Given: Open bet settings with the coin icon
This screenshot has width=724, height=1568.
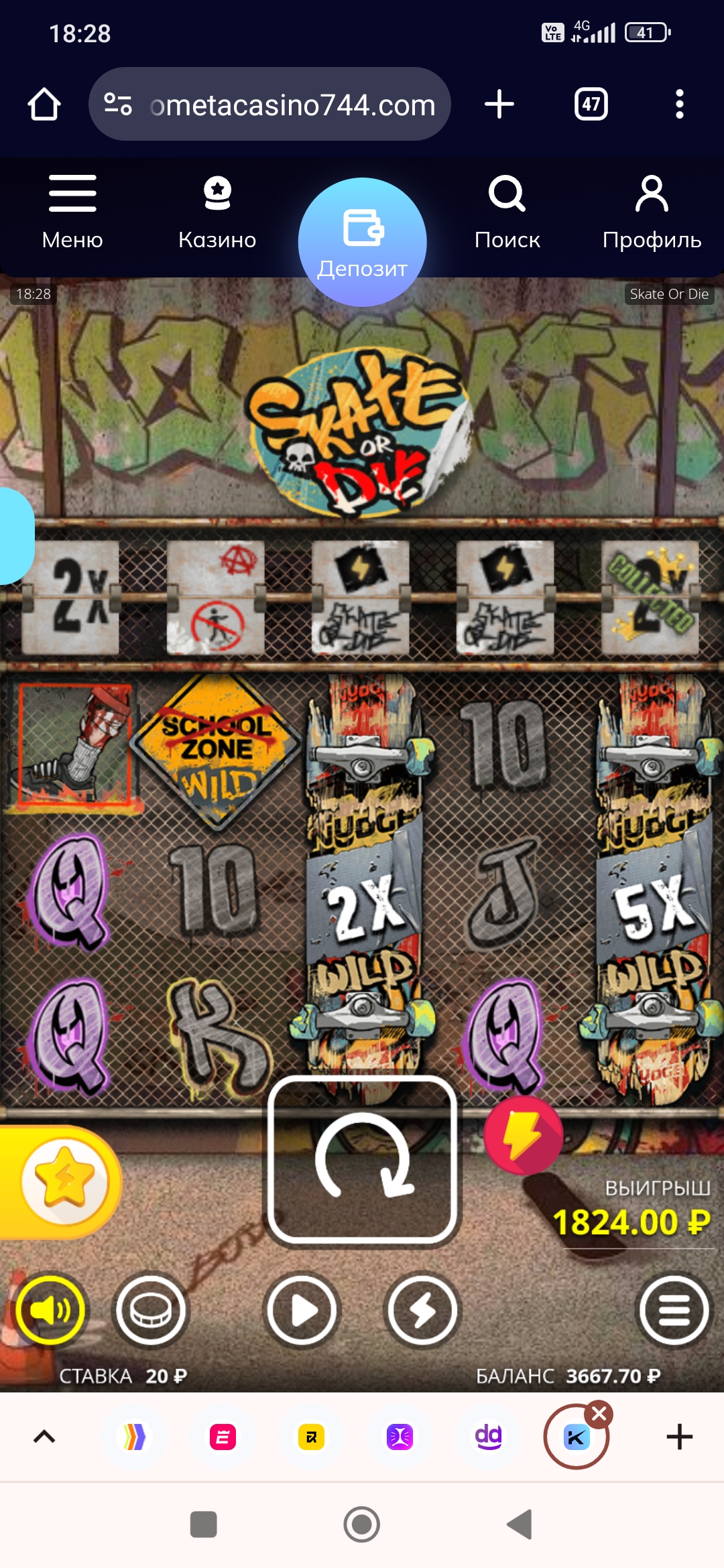Looking at the screenshot, I should (x=151, y=1310).
